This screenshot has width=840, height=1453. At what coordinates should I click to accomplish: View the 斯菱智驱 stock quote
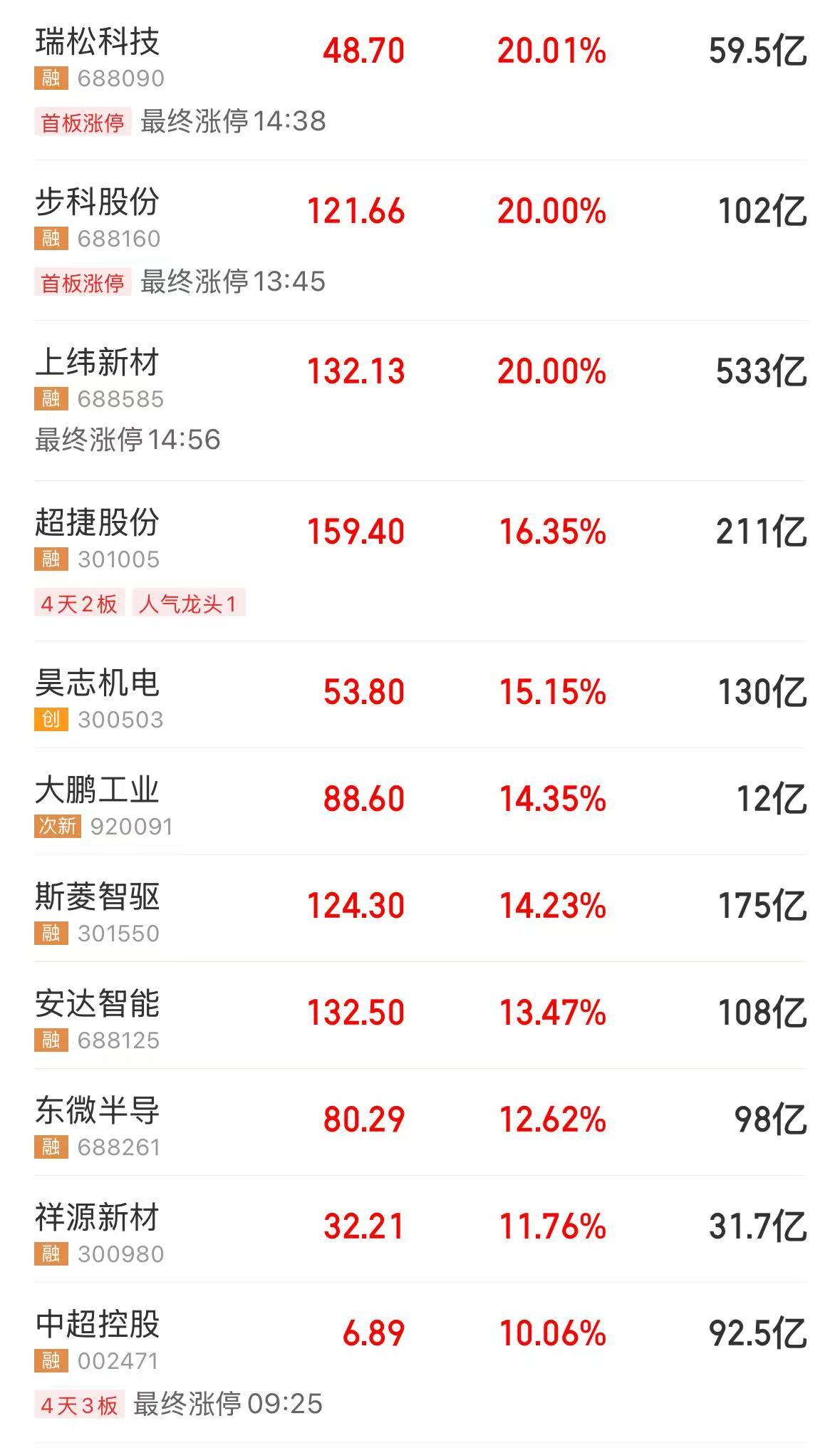pos(98,897)
